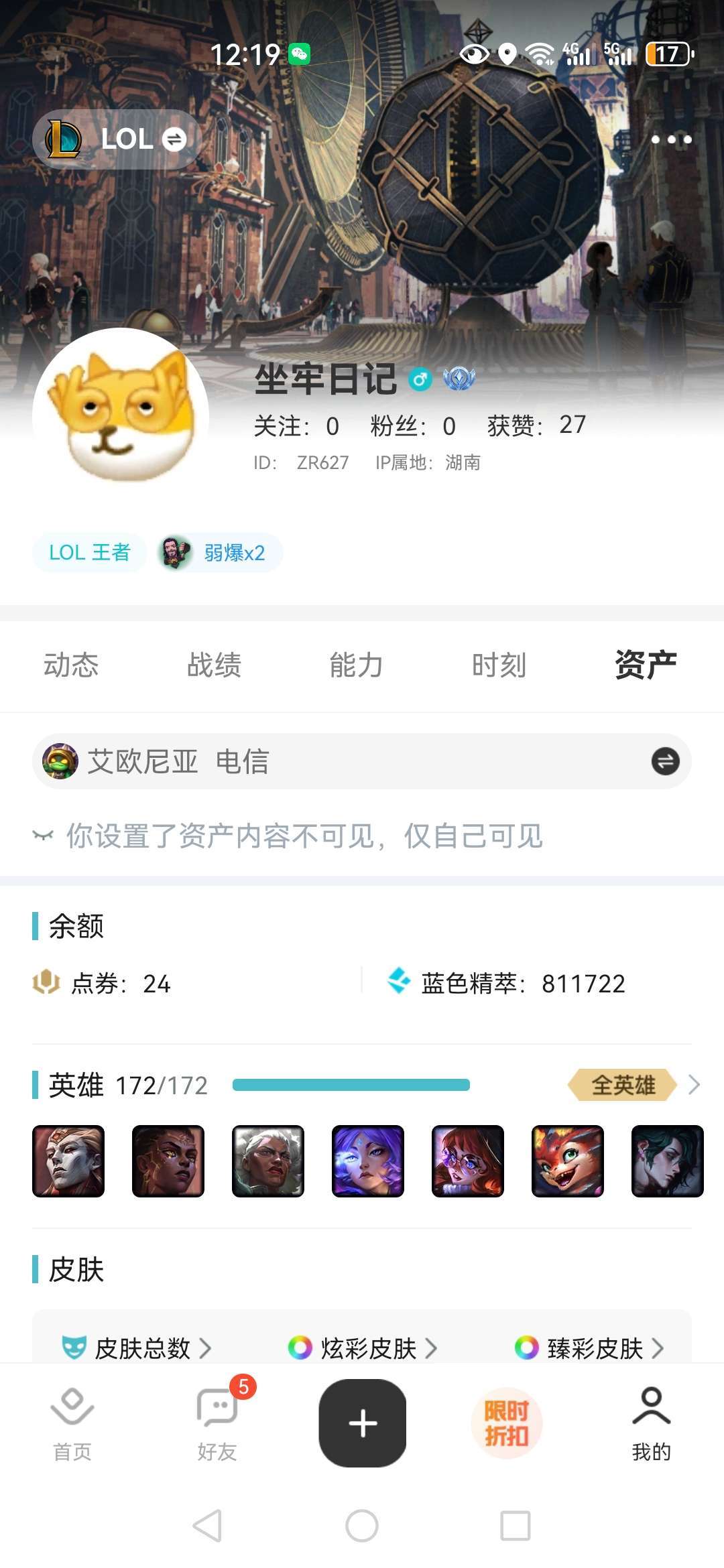Open 炫彩皮肤 list

[363, 1348]
